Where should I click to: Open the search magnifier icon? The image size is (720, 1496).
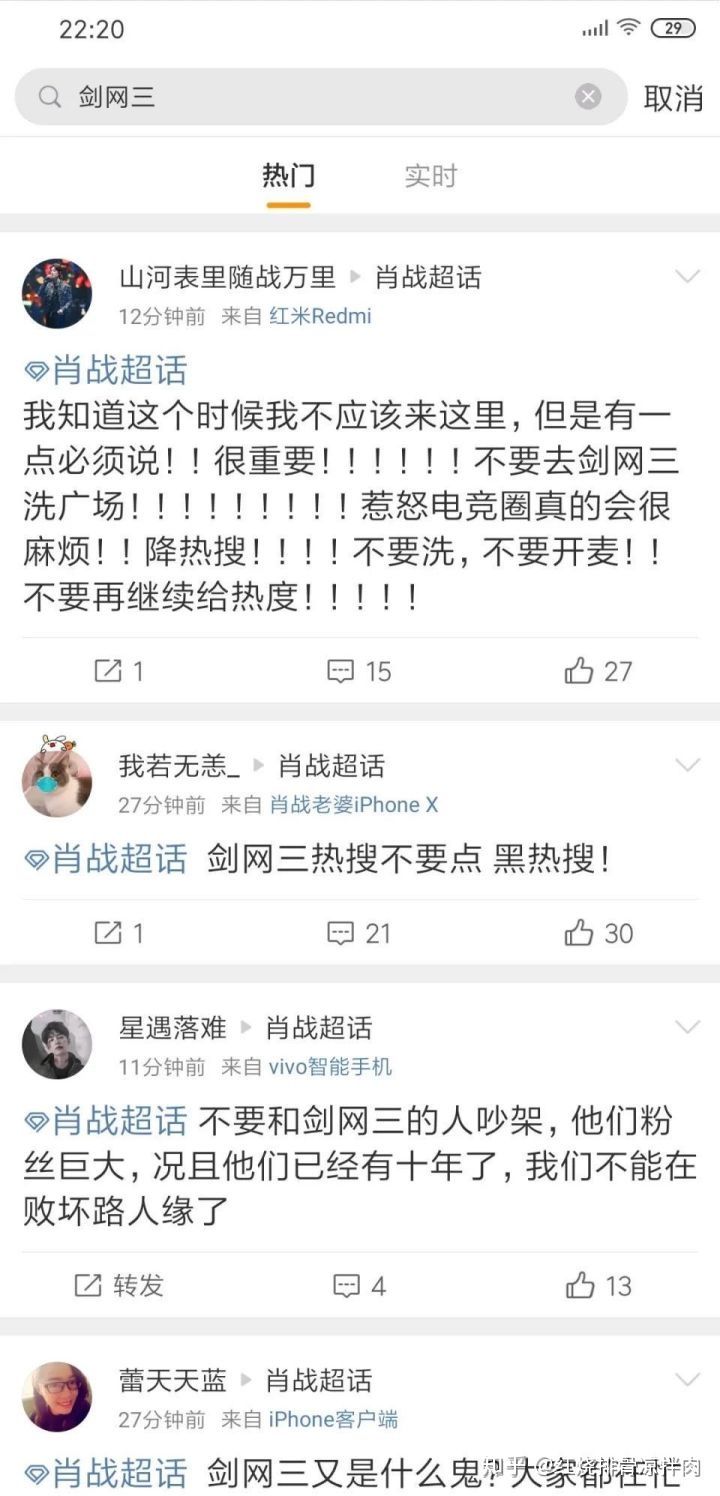click(x=47, y=96)
